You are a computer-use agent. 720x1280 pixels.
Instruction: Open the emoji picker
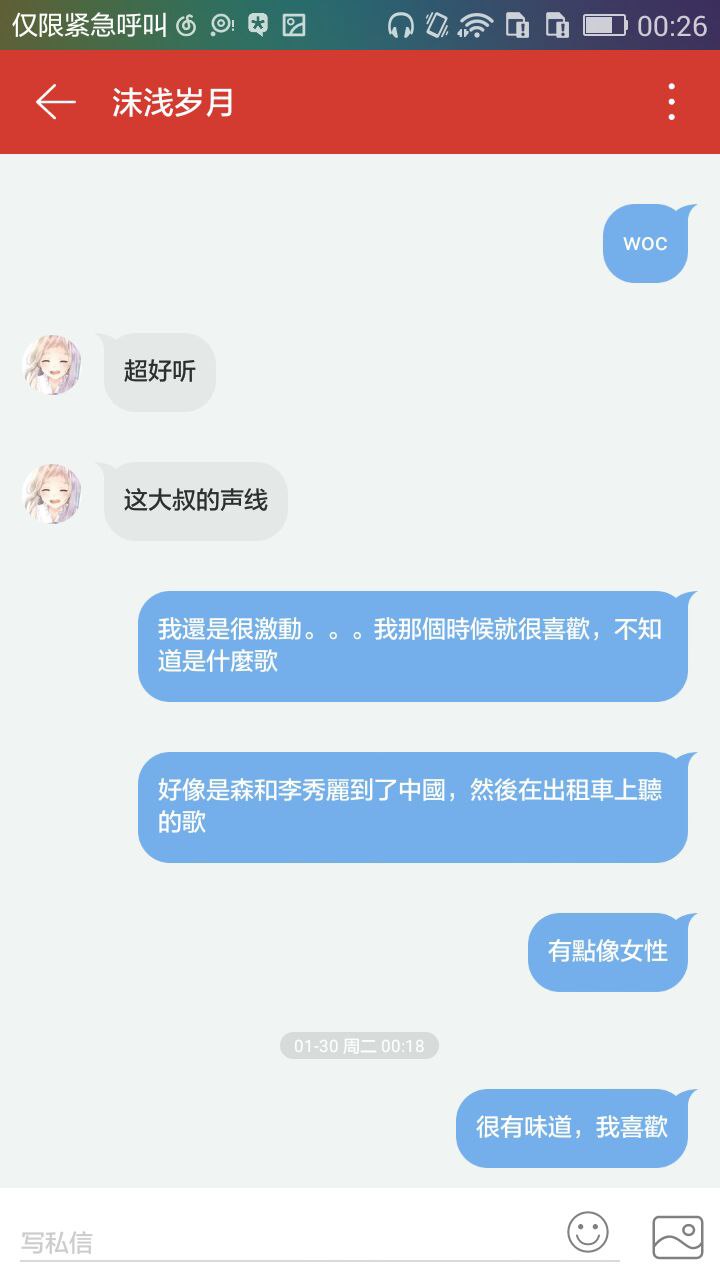point(588,1232)
